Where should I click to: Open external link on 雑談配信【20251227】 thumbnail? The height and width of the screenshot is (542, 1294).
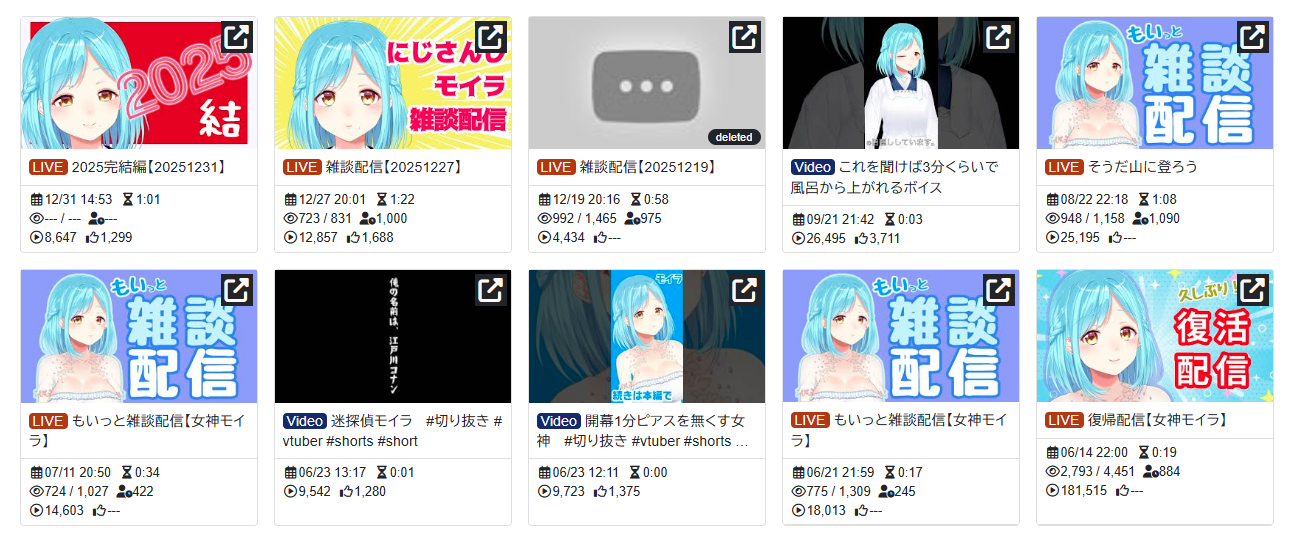[490, 37]
